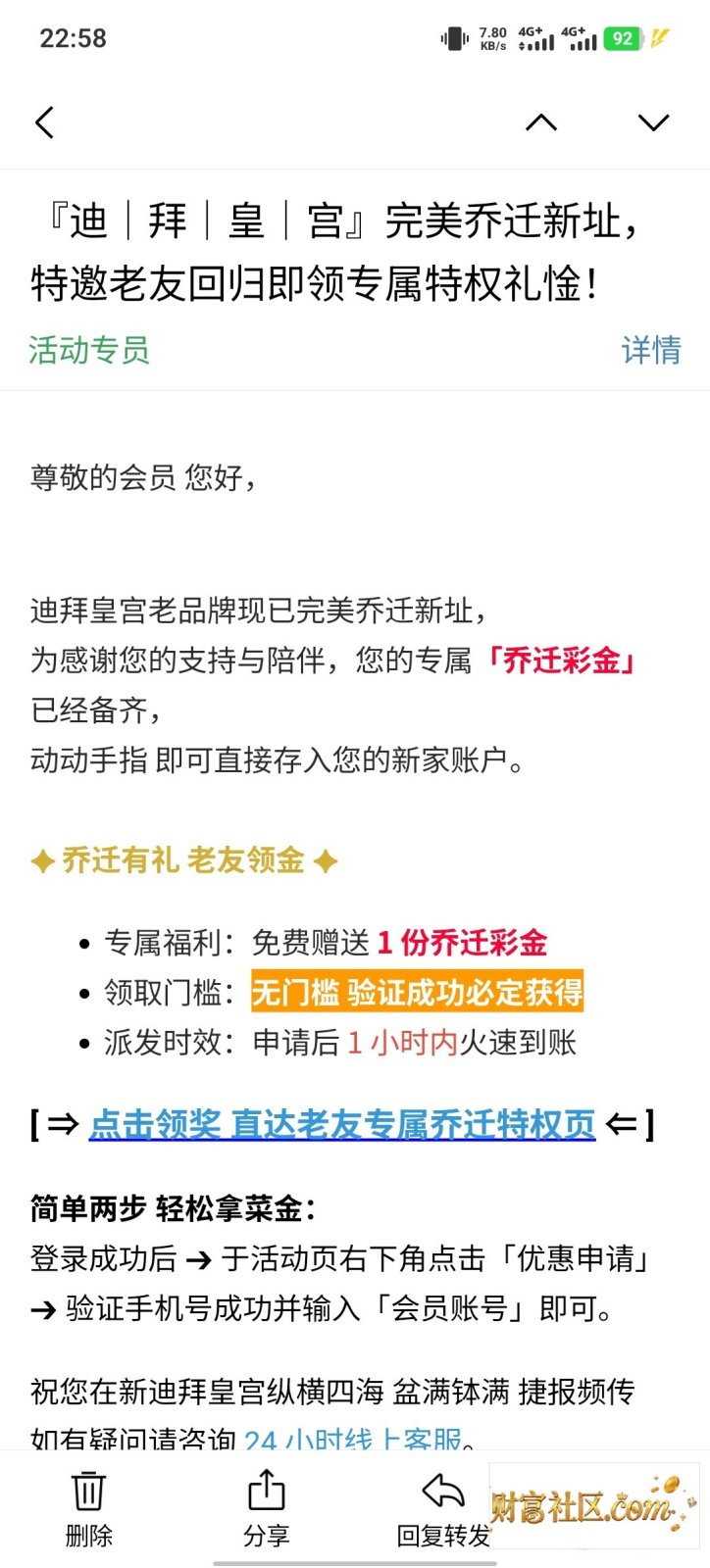Reply or forward with 回复转发
Viewport: 710px width, 1568px height.
[x=443, y=1508]
